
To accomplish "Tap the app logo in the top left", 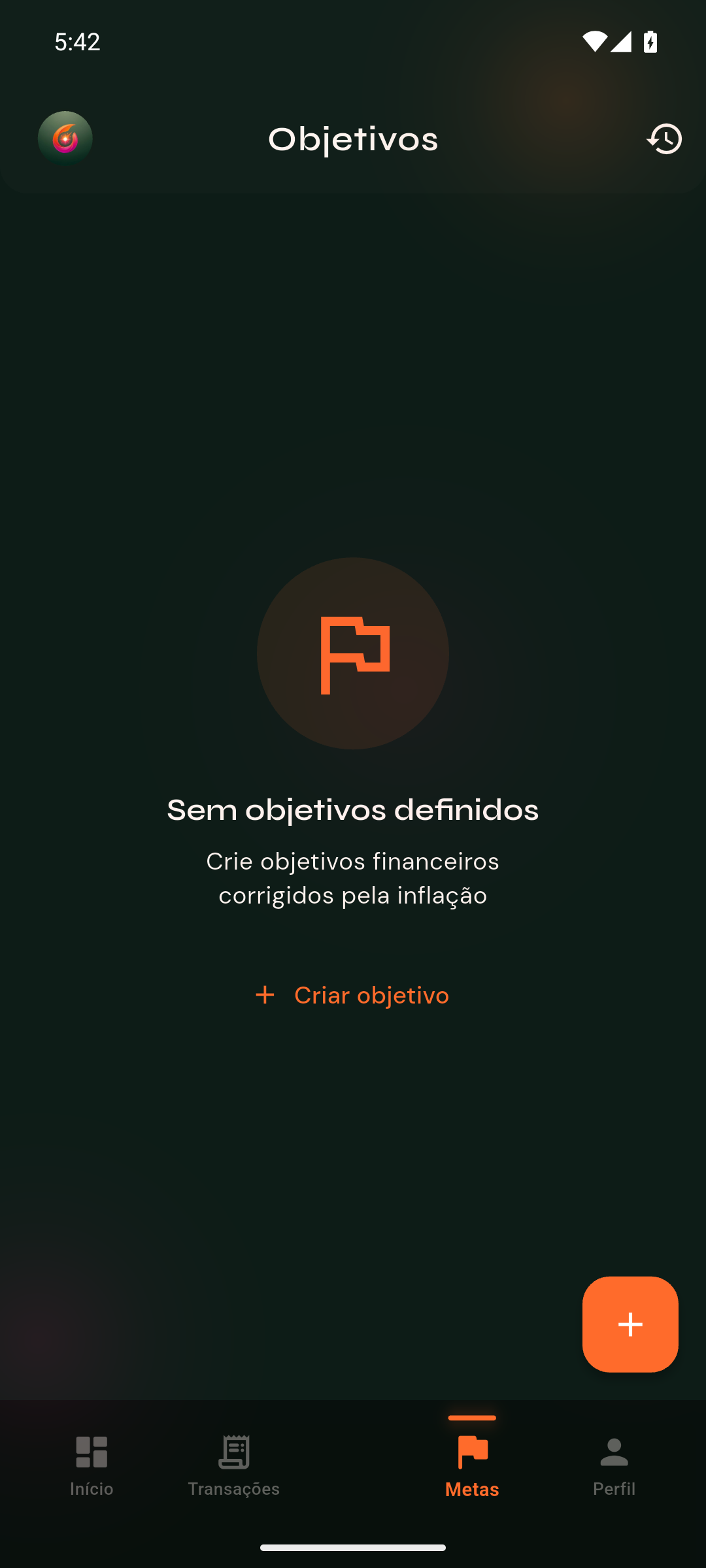I will click(65, 138).
